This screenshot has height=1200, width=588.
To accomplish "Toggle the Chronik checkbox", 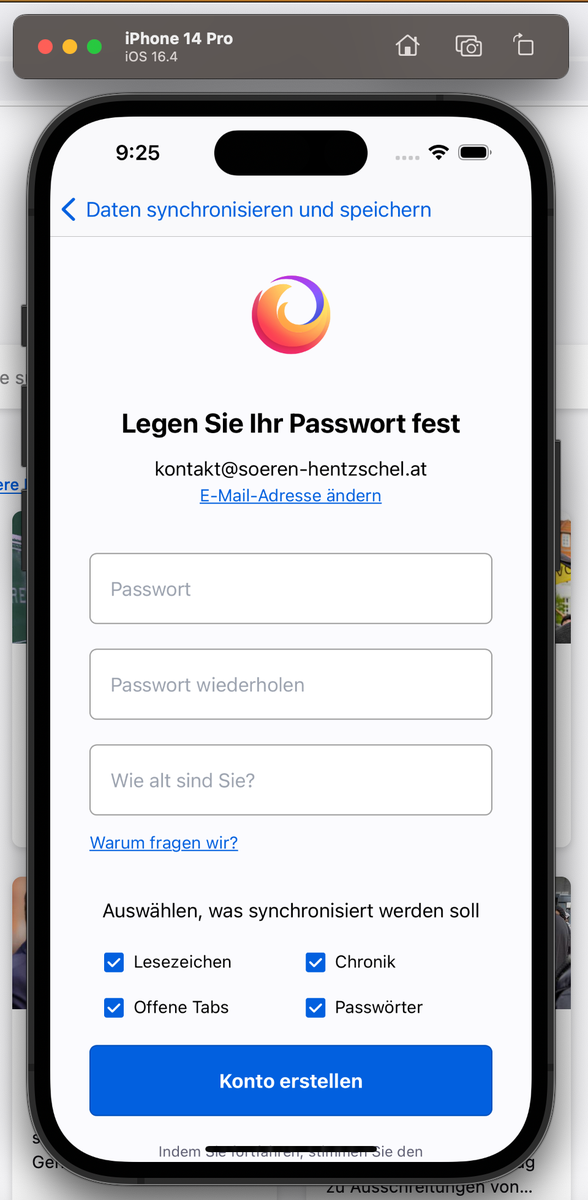I will tap(315, 962).
